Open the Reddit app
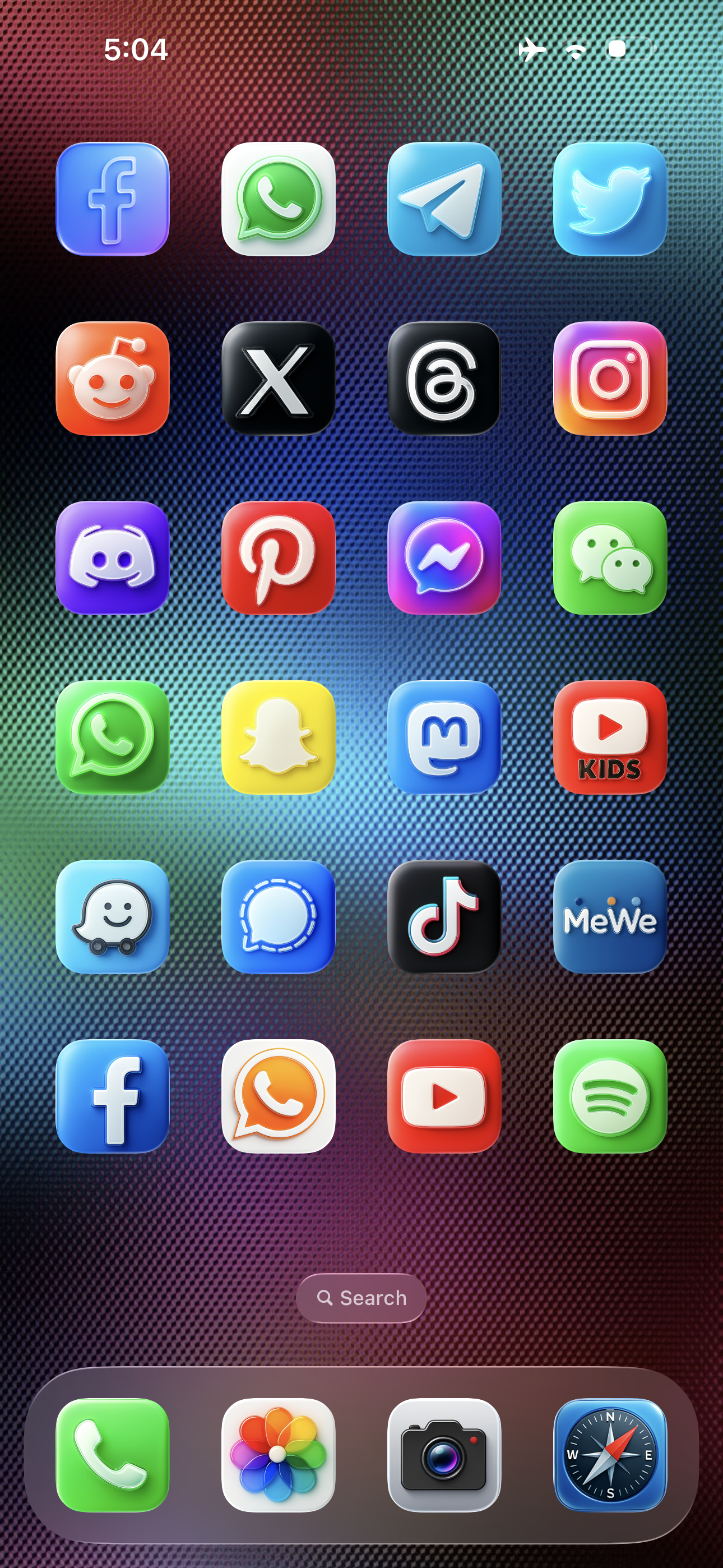Viewport: 723px width, 1568px height. click(x=113, y=378)
